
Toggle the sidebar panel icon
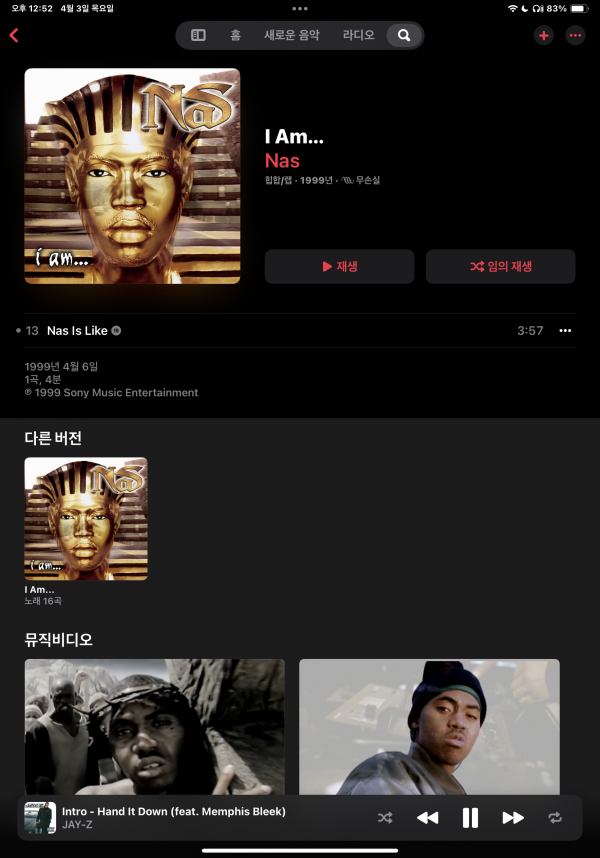point(199,35)
